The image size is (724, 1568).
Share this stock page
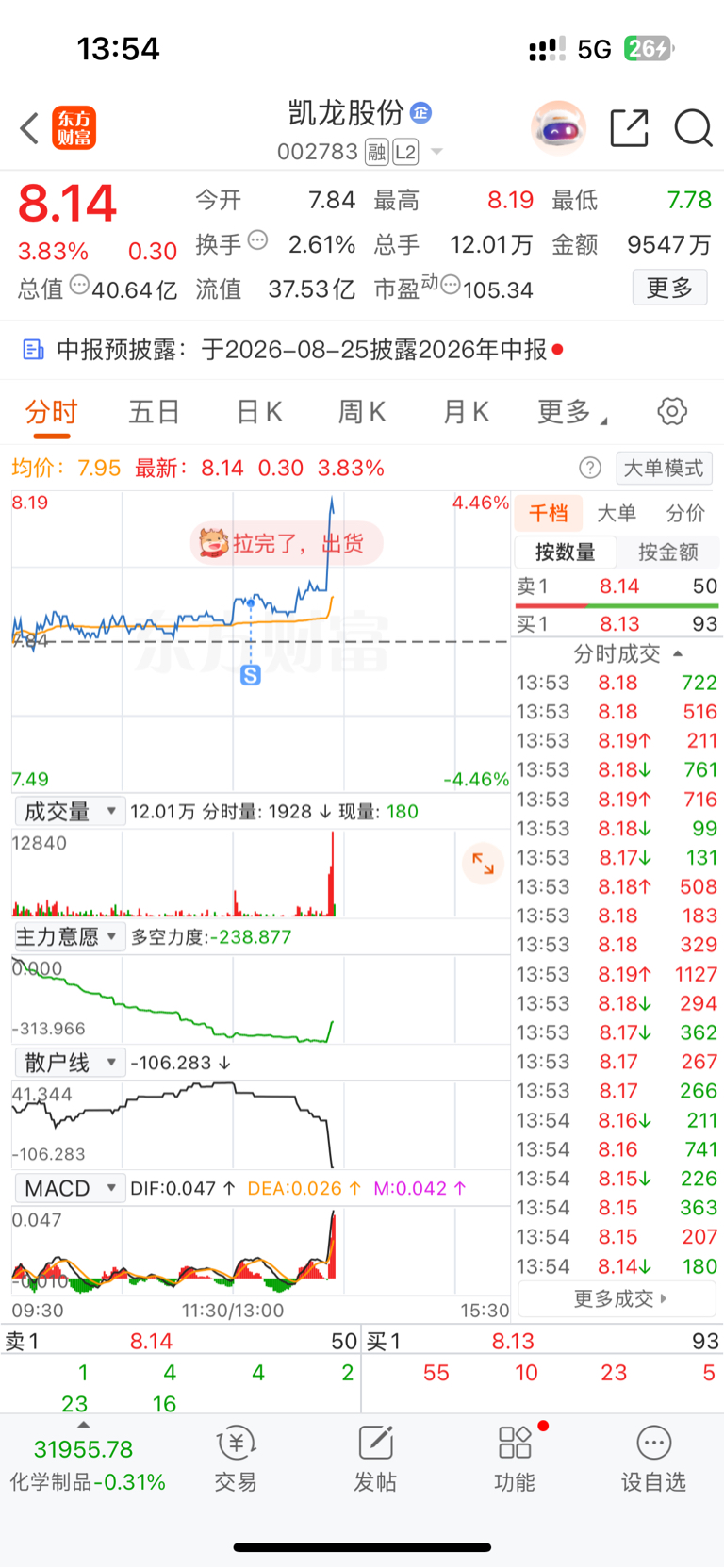pos(629,127)
